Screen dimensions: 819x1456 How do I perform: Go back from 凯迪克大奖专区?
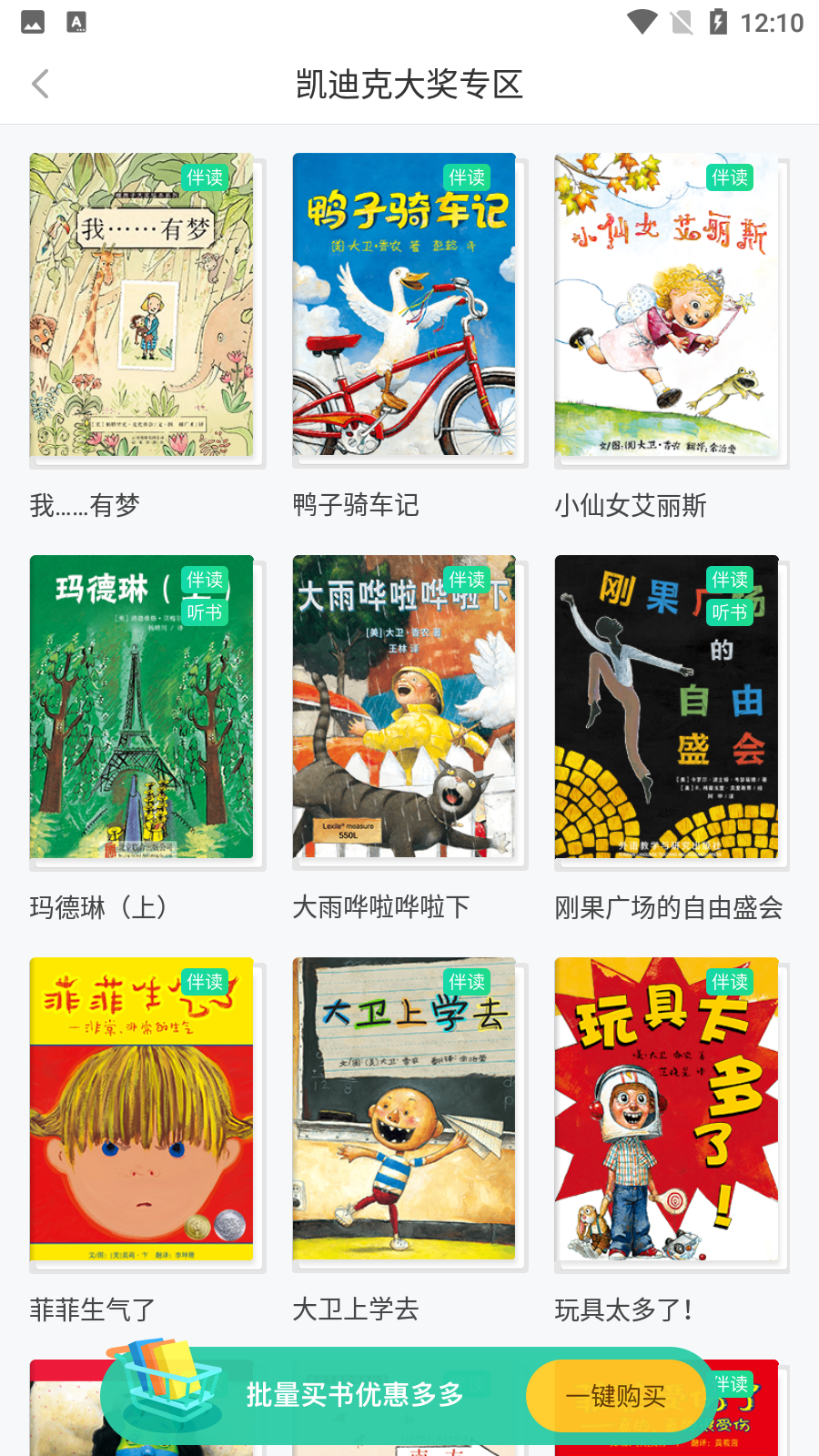[40, 84]
